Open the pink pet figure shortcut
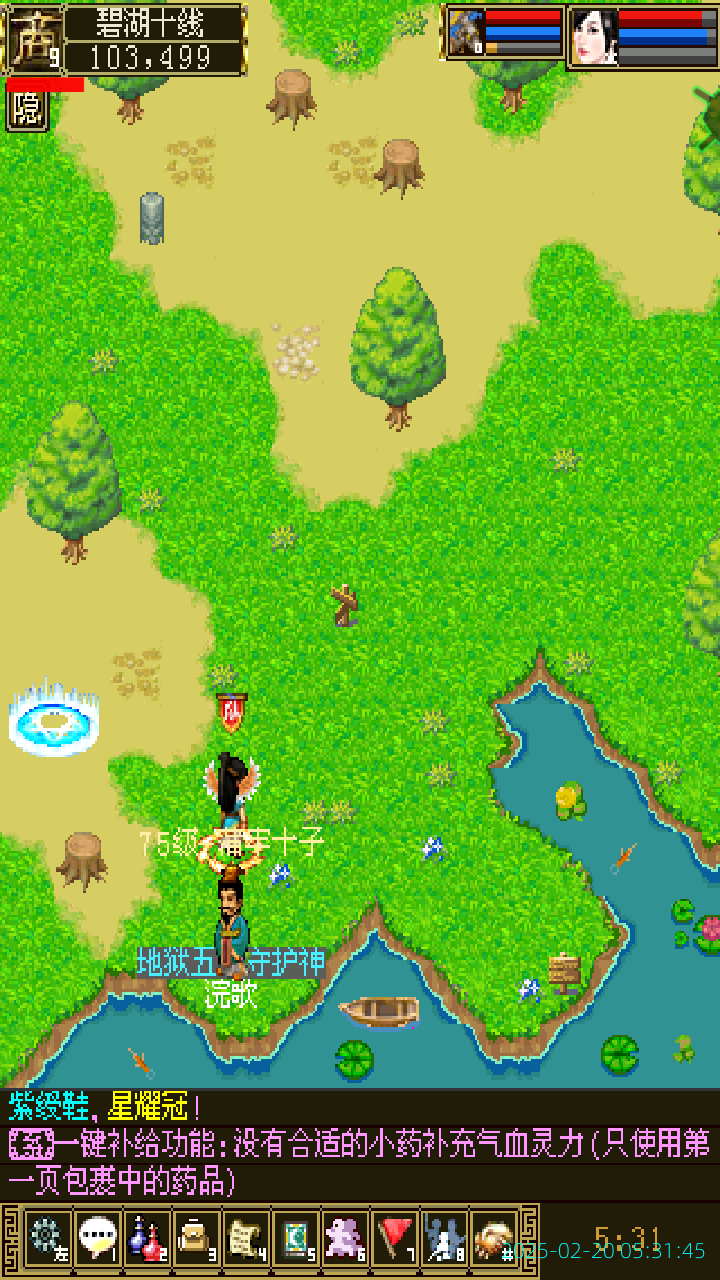 (345, 1238)
